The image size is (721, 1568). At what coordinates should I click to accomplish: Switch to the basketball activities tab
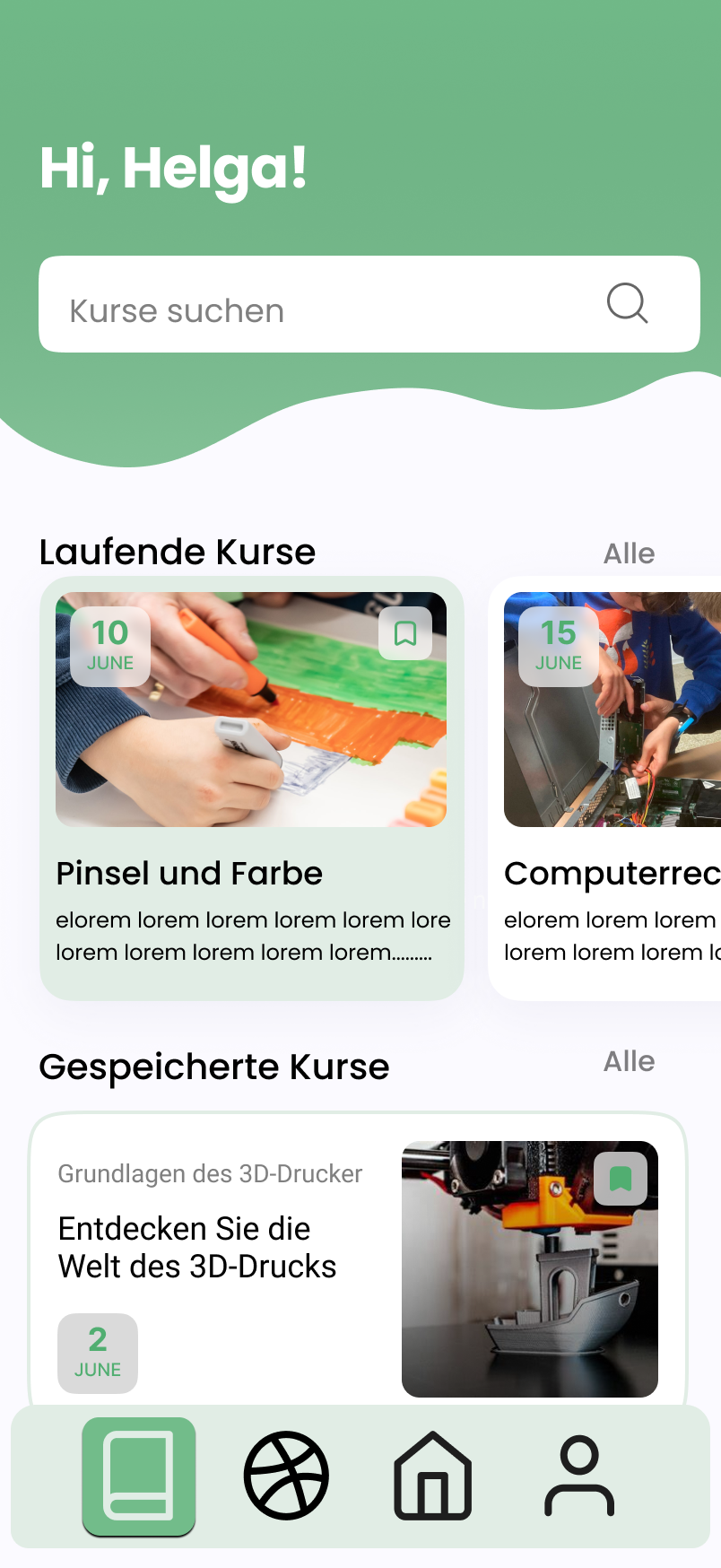pyautogui.click(x=286, y=1476)
